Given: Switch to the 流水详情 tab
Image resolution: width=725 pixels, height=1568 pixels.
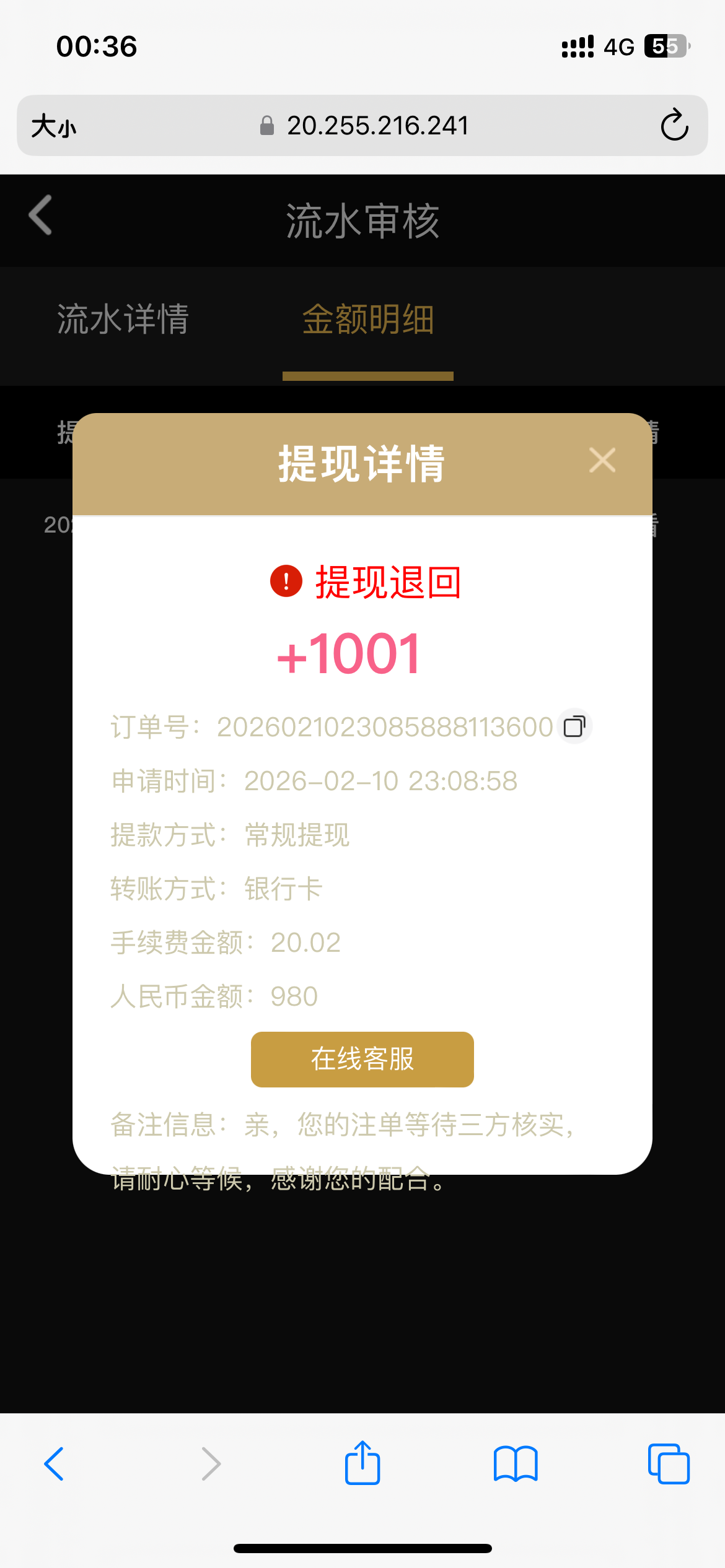Looking at the screenshot, I should click(123, 320).
